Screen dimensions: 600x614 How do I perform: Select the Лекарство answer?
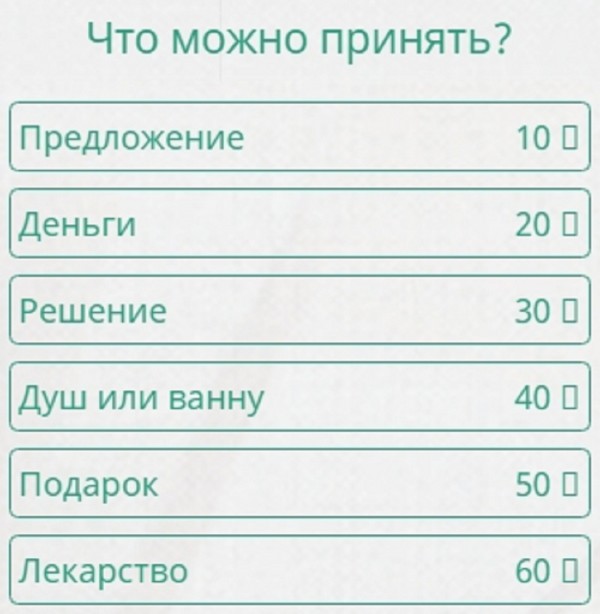pyautogui.click(x=300, y=571)
